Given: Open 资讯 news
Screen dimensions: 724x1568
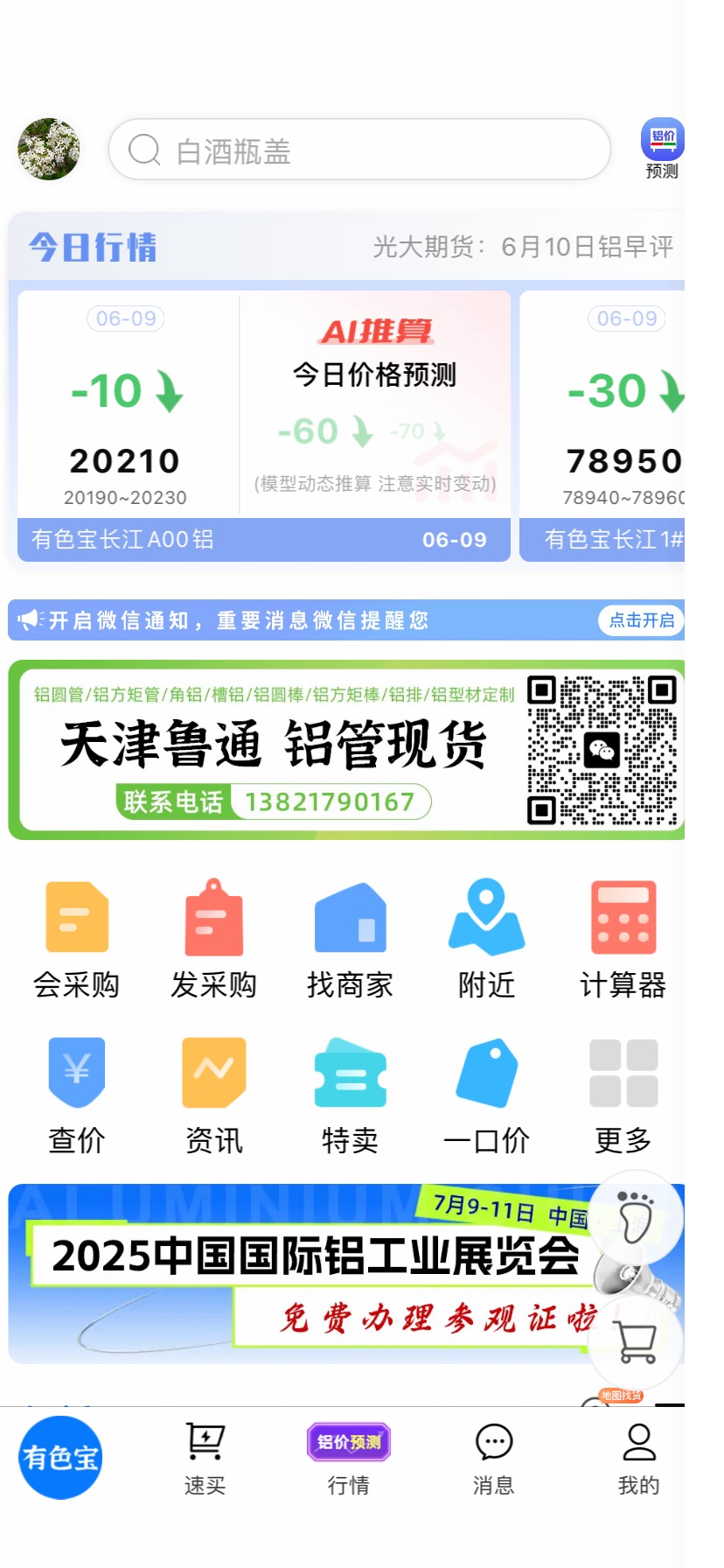Looking at the screenshot, I should (x=213, y=1096).
